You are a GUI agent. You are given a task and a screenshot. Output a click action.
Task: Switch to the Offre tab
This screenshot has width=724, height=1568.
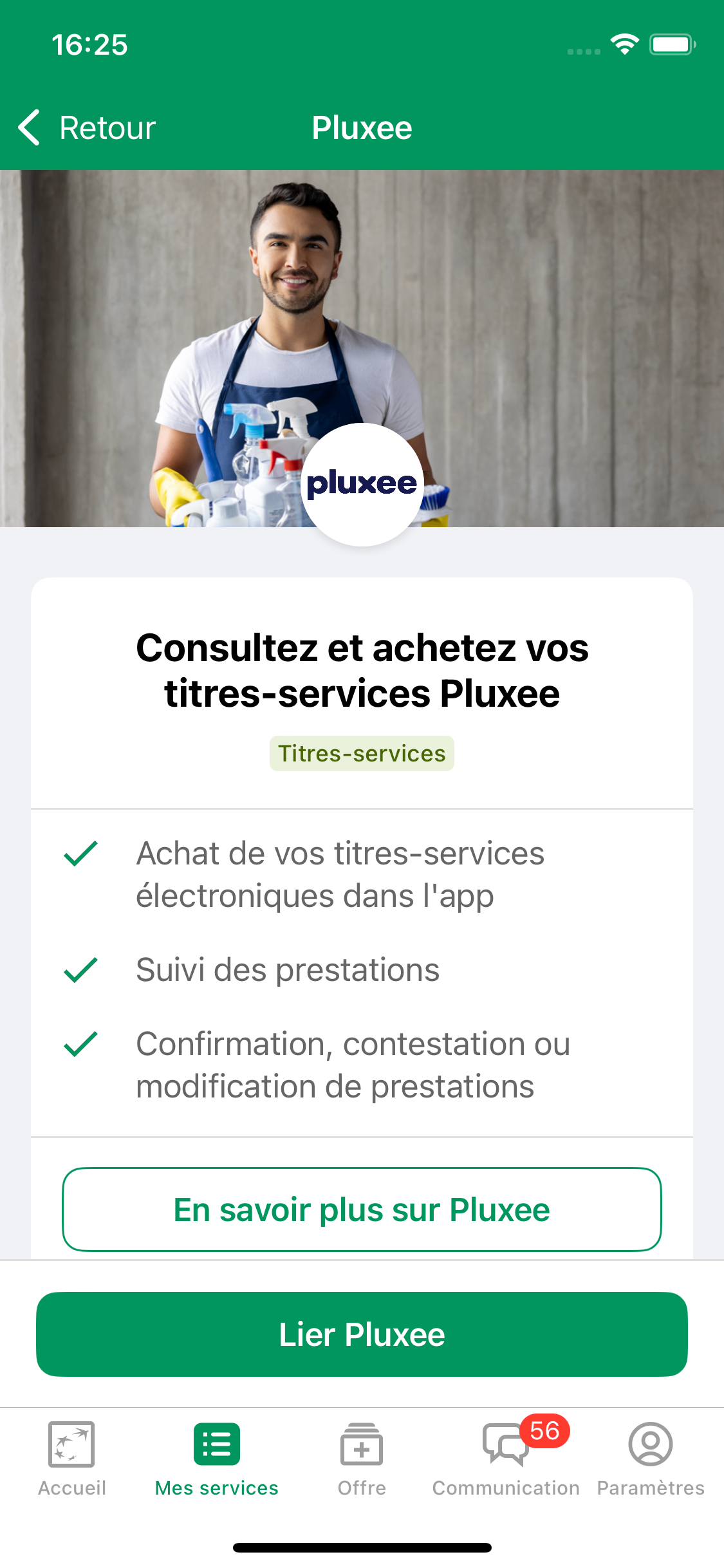pyautogui.click(x=362, y=1459)
